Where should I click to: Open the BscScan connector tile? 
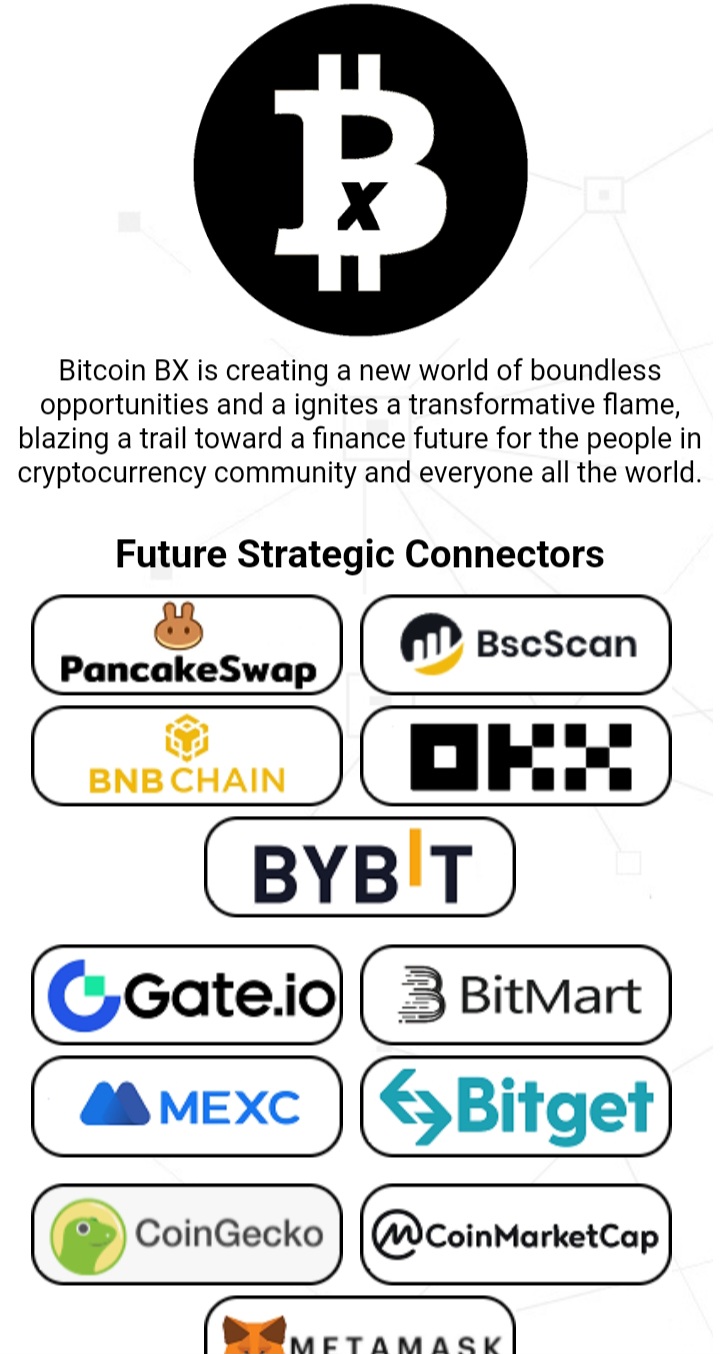point(515,645)
